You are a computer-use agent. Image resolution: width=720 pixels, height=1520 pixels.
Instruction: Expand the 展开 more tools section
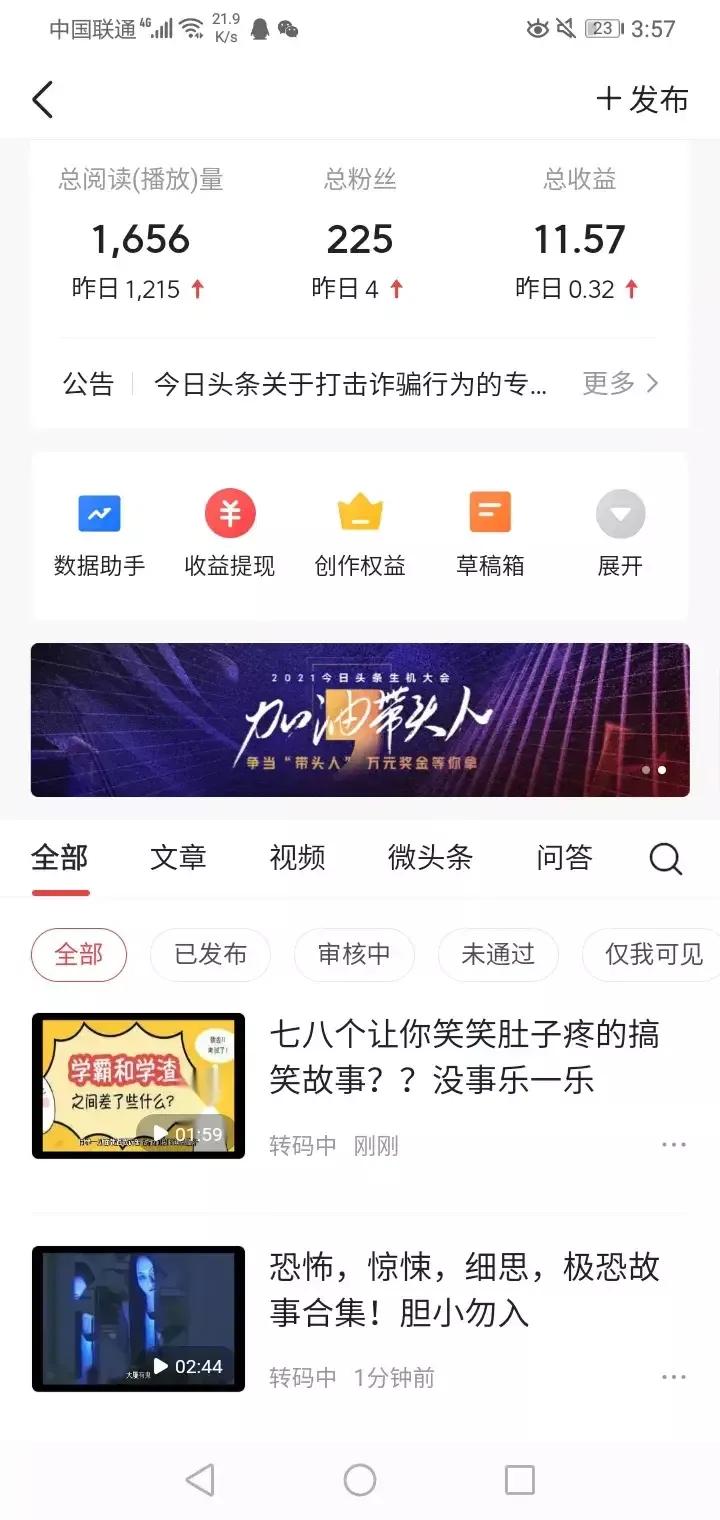[x=620, y=530]
